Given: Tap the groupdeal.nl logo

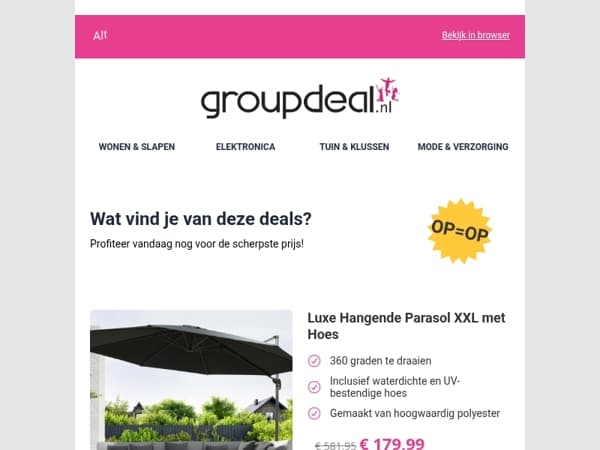Looking at the screenshot, I should 300,98.
